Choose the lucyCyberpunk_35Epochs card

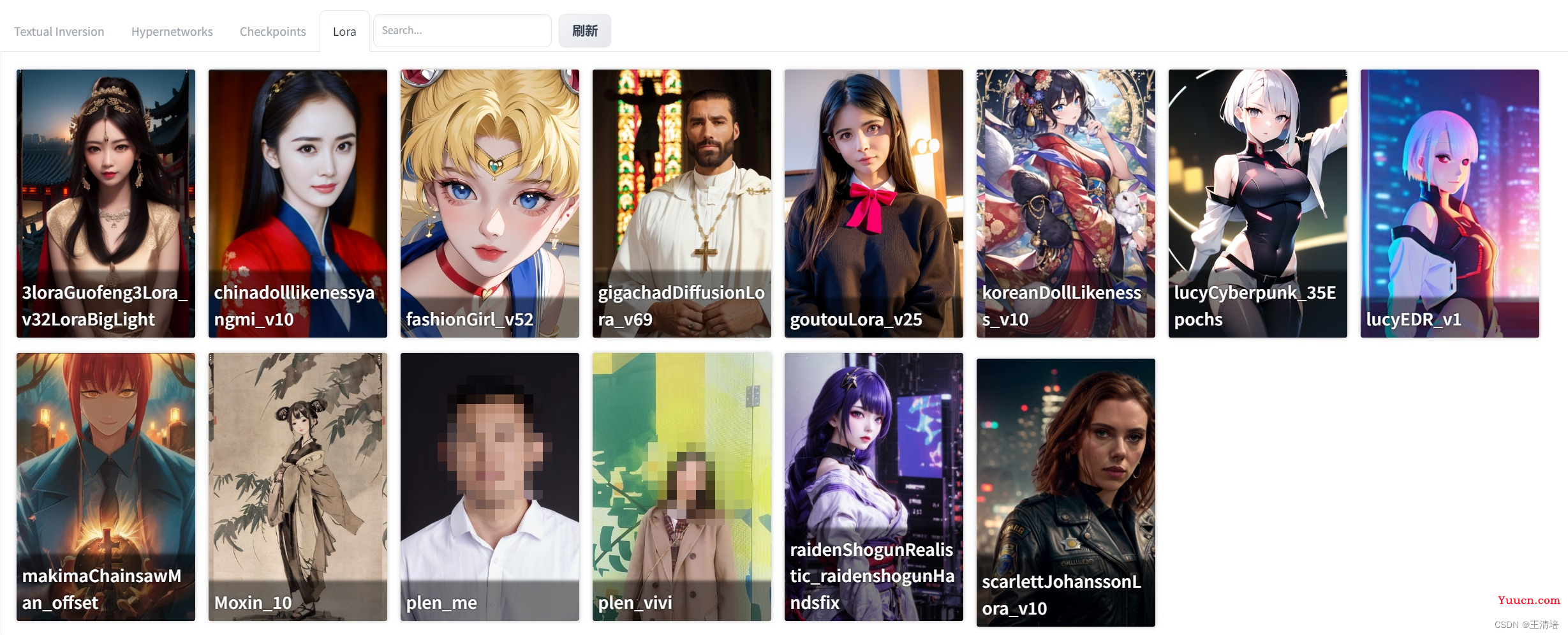click(x=1258, y=203)
